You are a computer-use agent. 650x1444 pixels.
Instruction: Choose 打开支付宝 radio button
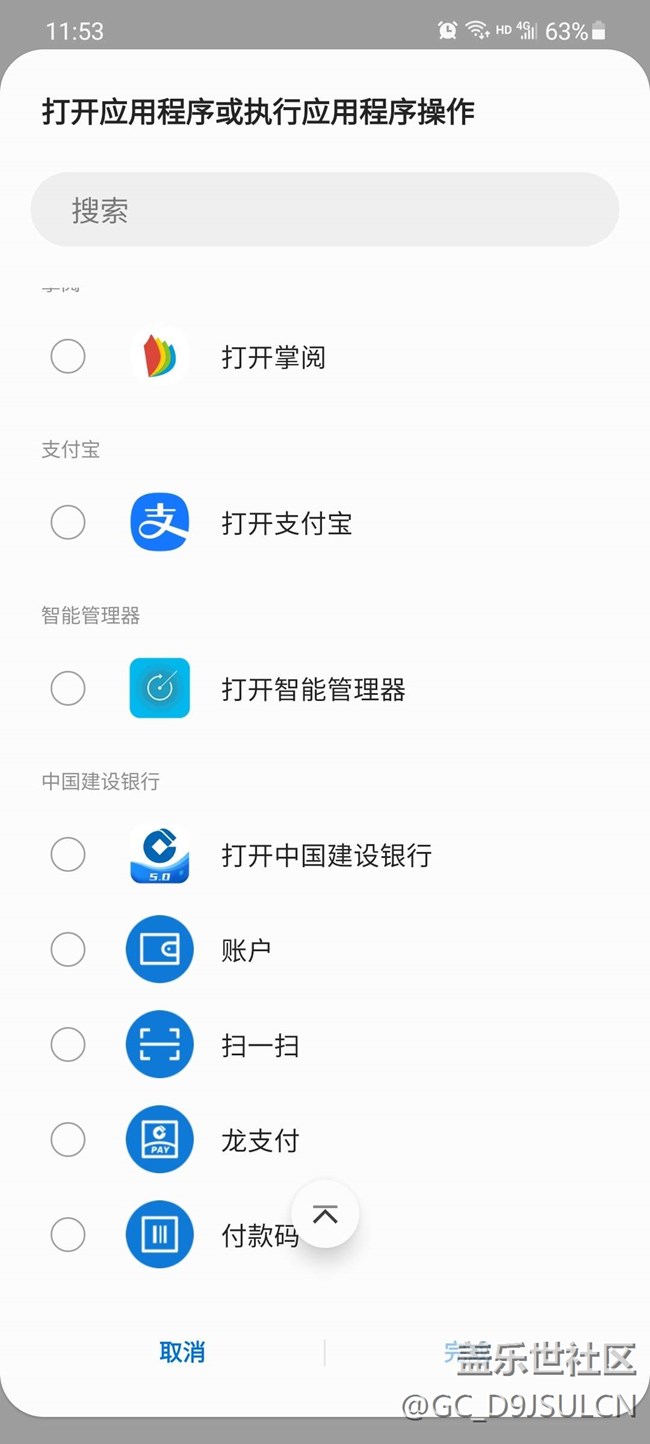(x=68, y=522)
